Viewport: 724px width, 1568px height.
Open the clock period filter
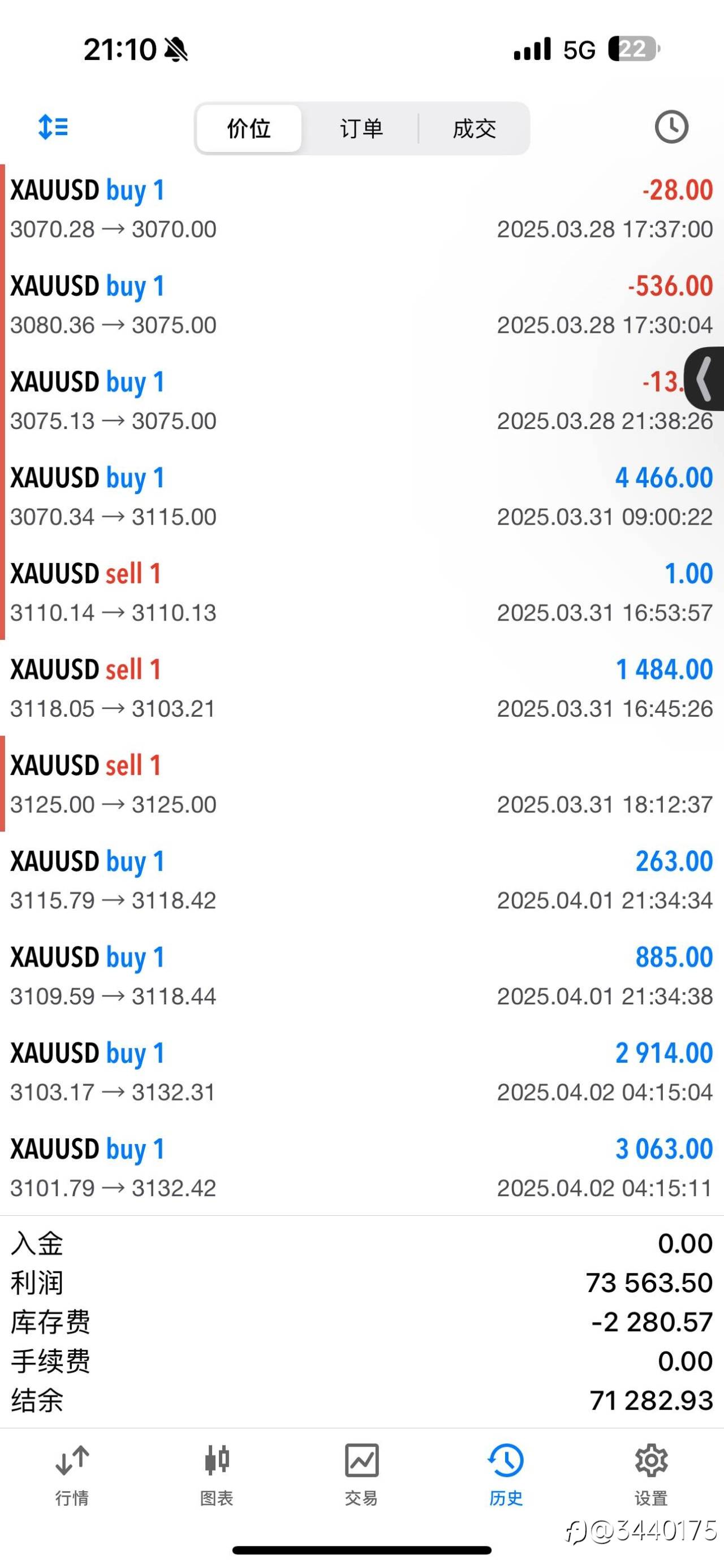pos(671,127)
